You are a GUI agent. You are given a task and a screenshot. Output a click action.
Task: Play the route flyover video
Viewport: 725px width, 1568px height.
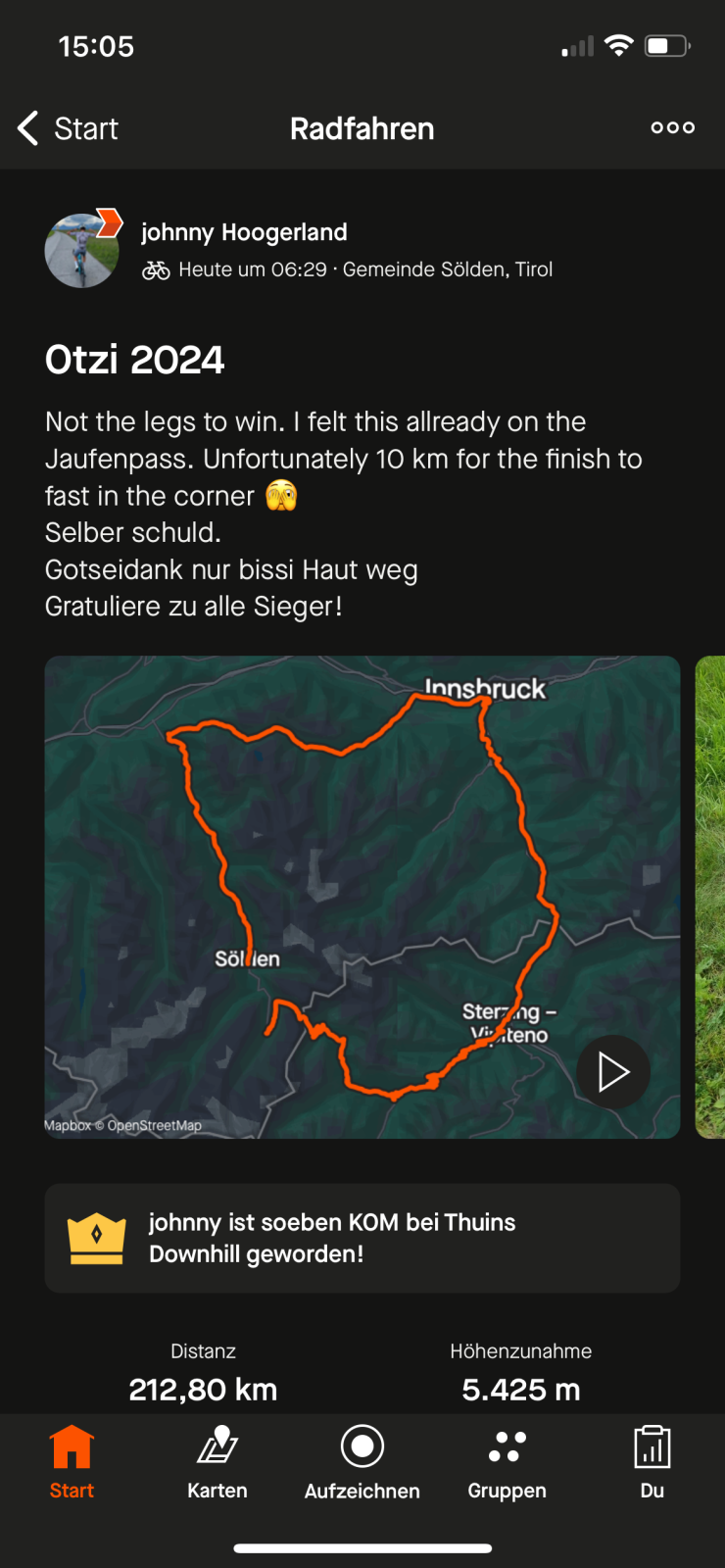612,1071
